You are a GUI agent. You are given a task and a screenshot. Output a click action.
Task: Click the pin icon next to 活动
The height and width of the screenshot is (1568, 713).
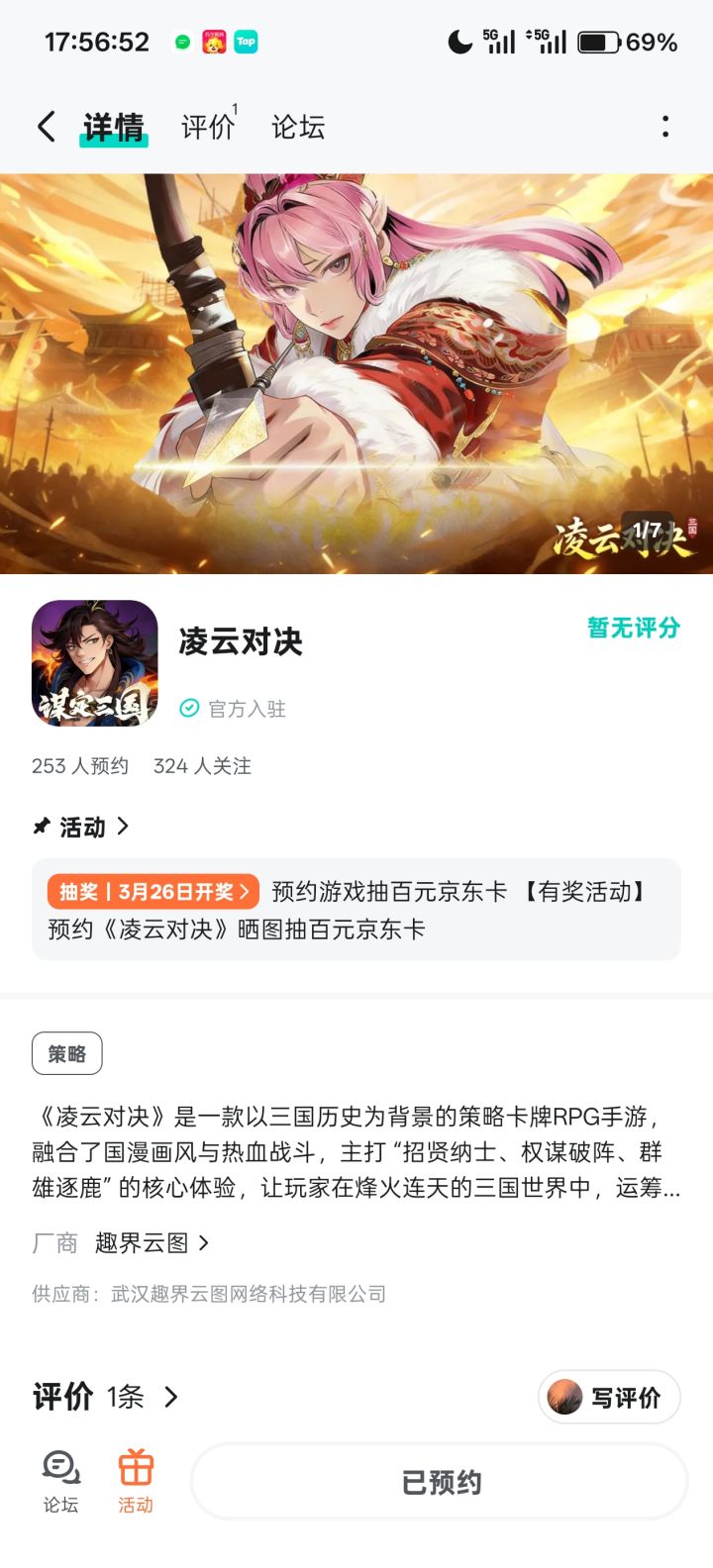point(41,827)
